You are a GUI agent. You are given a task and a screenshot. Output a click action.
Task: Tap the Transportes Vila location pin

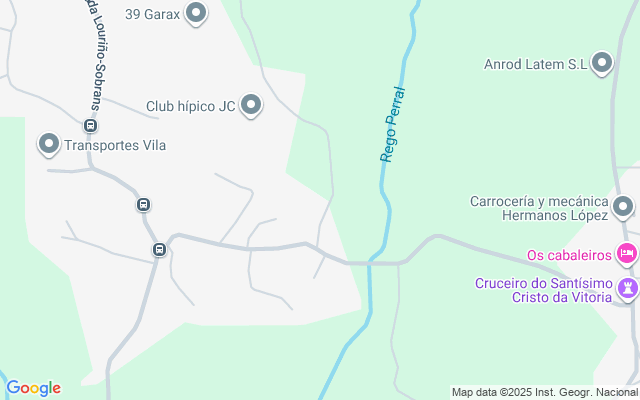pyautogui.click(x=49, y=144)
